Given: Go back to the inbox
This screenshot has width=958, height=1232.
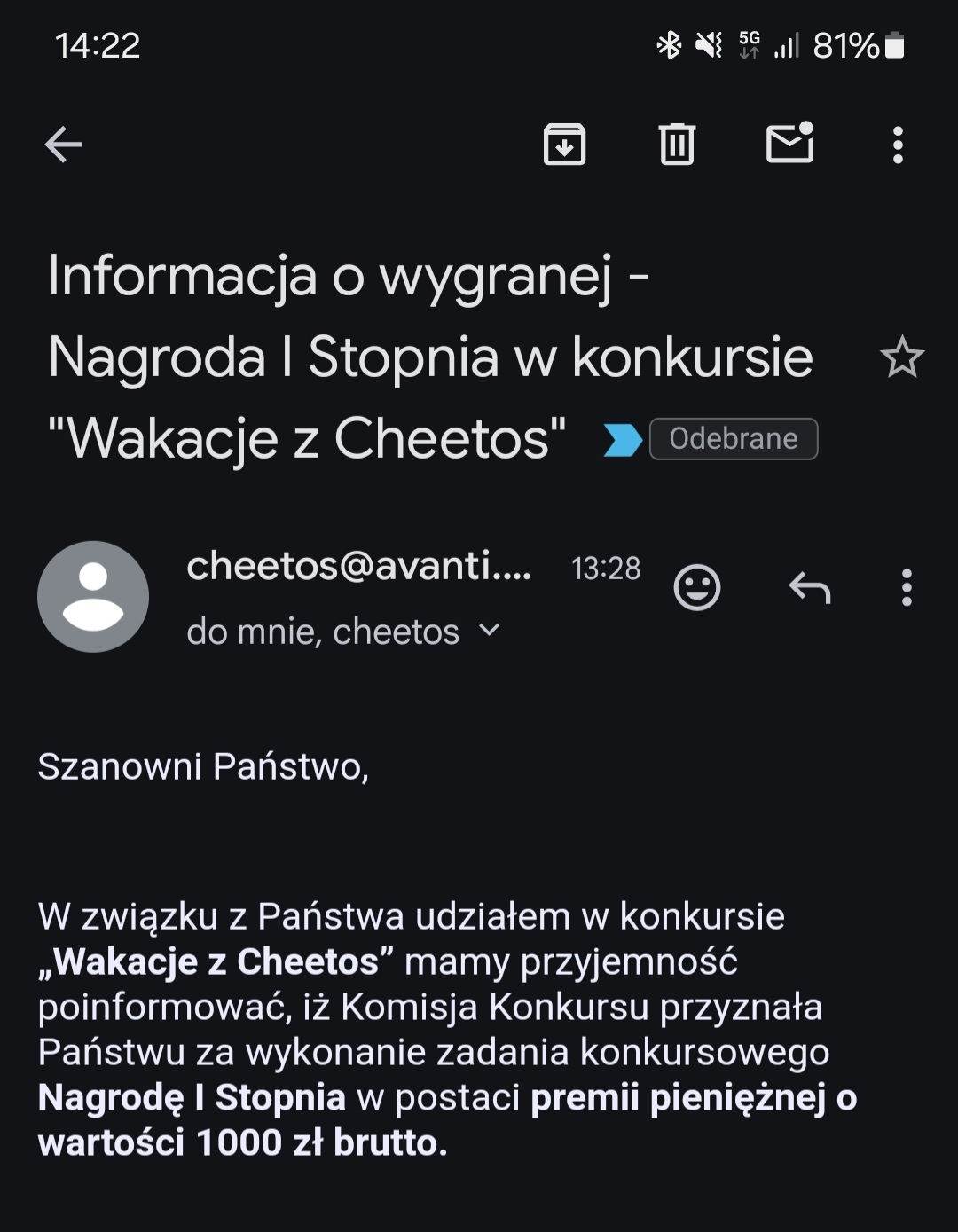Looking at the screenshot, I should (63, 145).
